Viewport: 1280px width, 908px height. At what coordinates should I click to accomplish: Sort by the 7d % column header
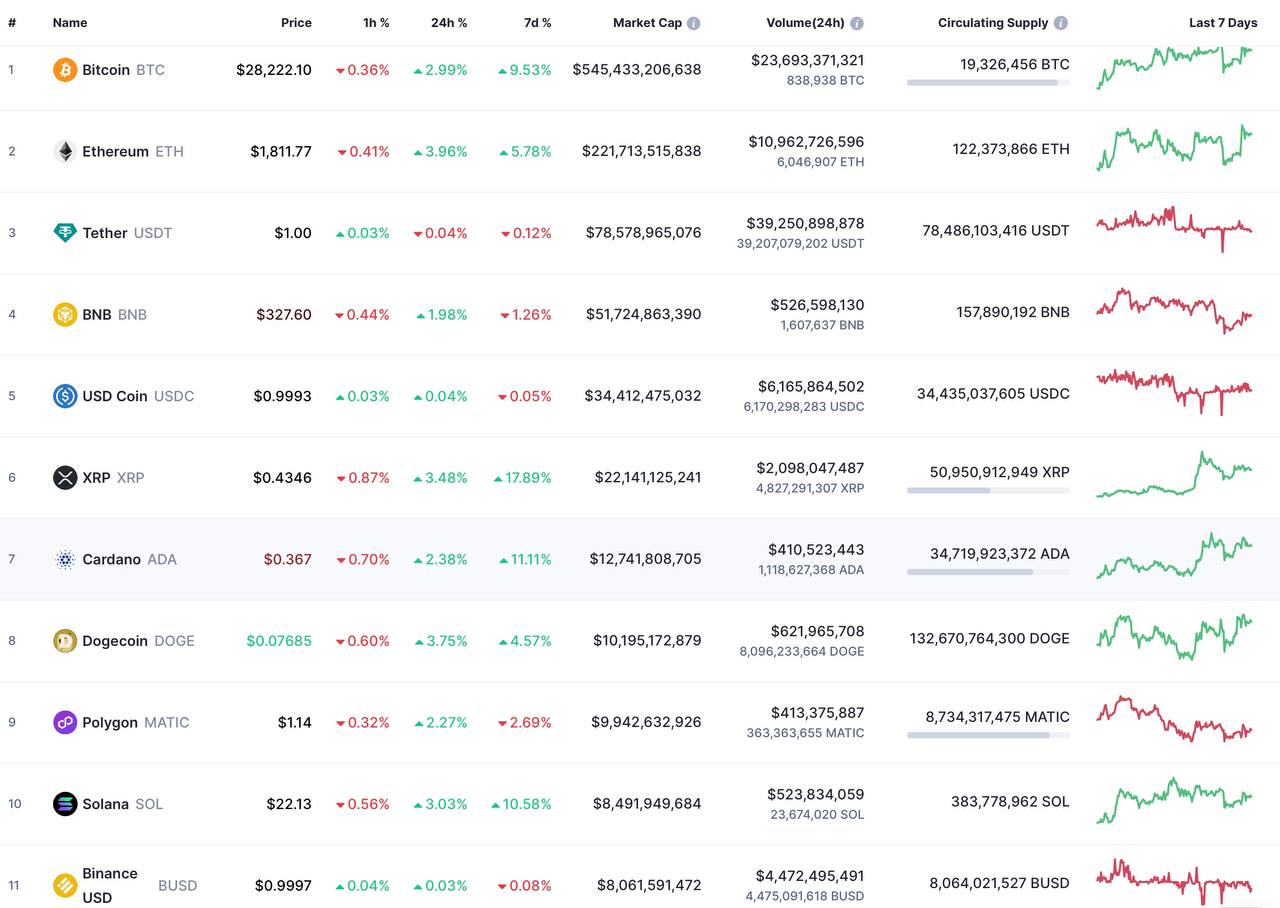point(536,23)
